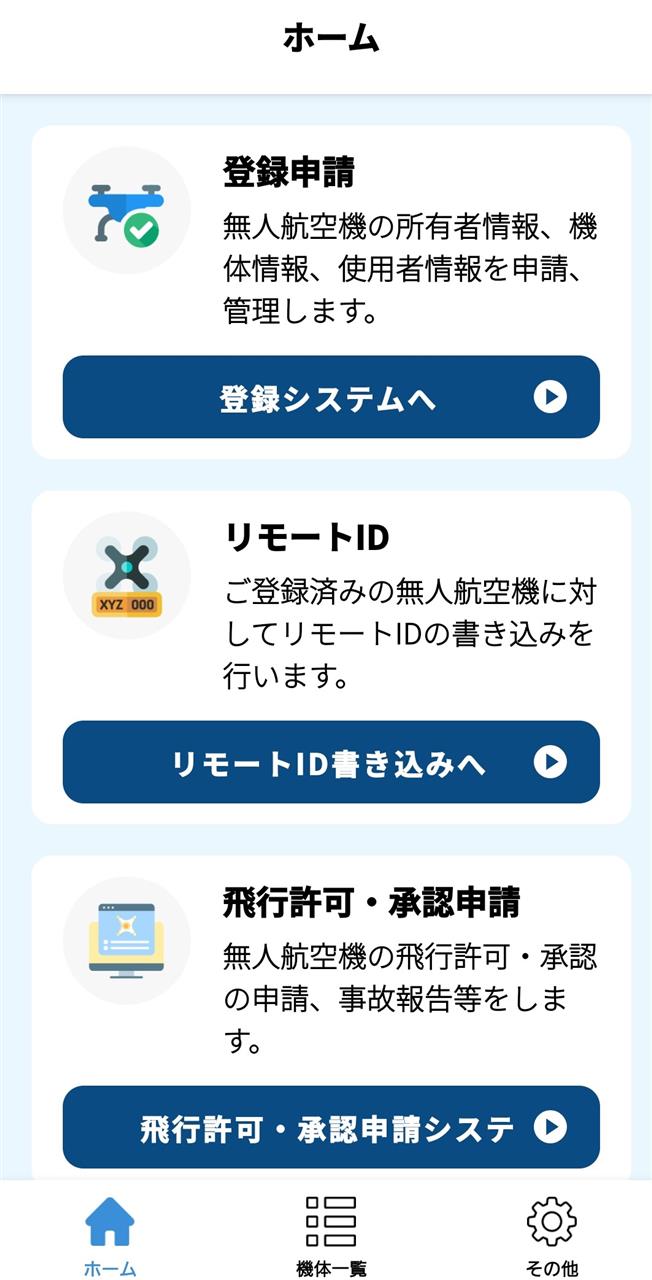Select the ホーム tab
Image resolution: width=652 pixels, height=1280 pixels.
110,1236
